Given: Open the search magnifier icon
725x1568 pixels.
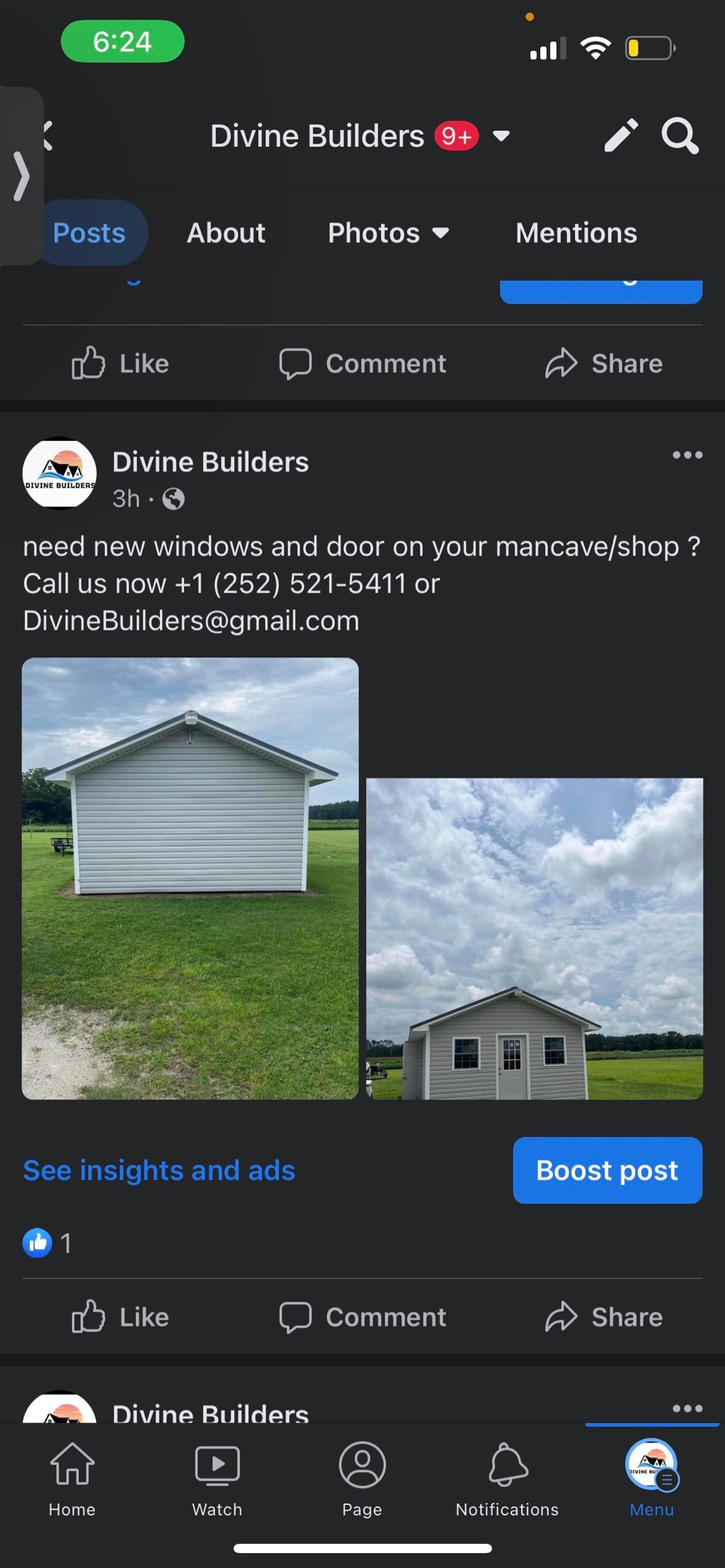Looking at the screenshot, I should point(680,136).
